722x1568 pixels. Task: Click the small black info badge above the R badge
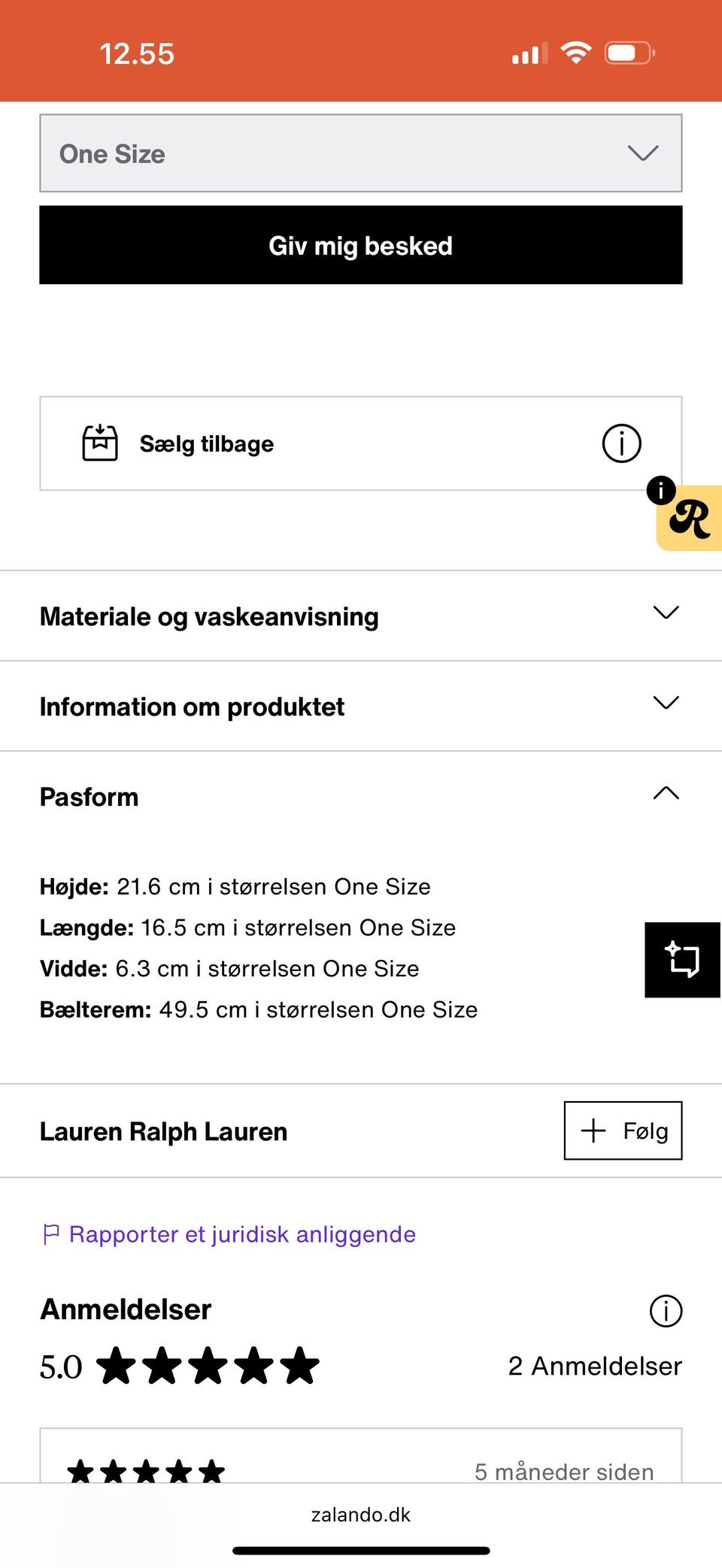(x=660, y=489)
